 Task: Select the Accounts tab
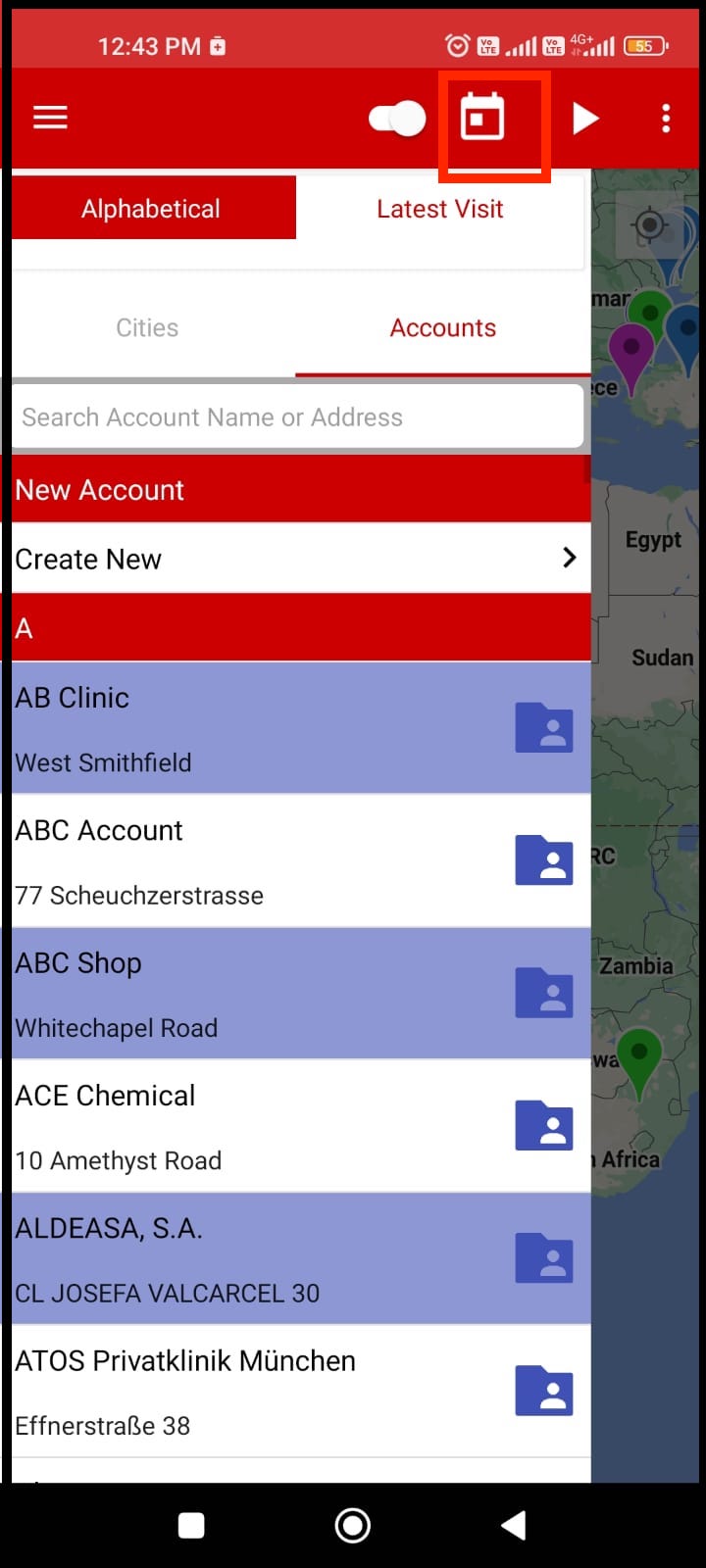click(x=443, y=327)
